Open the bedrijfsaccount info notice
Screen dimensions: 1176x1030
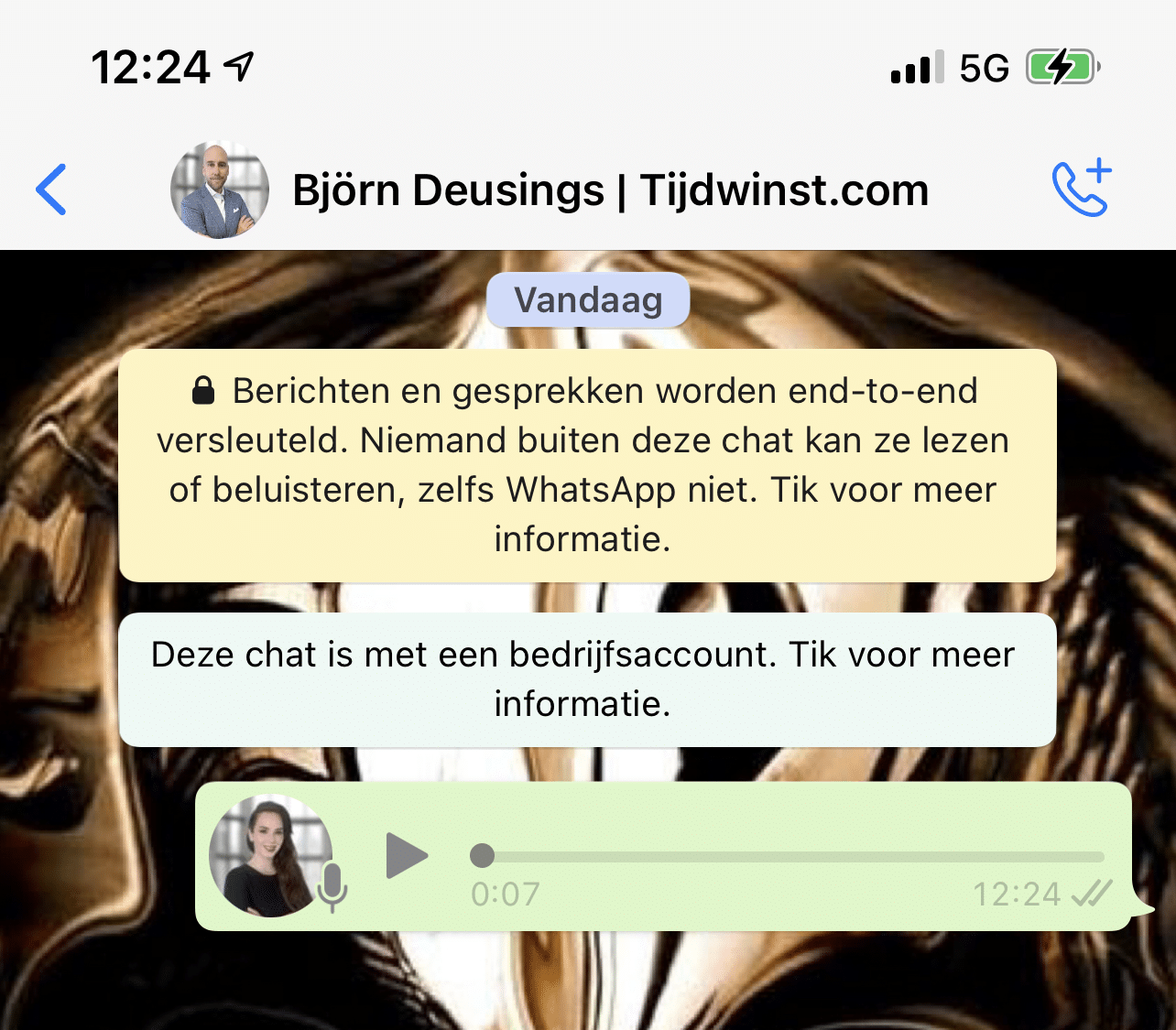pyautogui.click(x=587, y=679)
